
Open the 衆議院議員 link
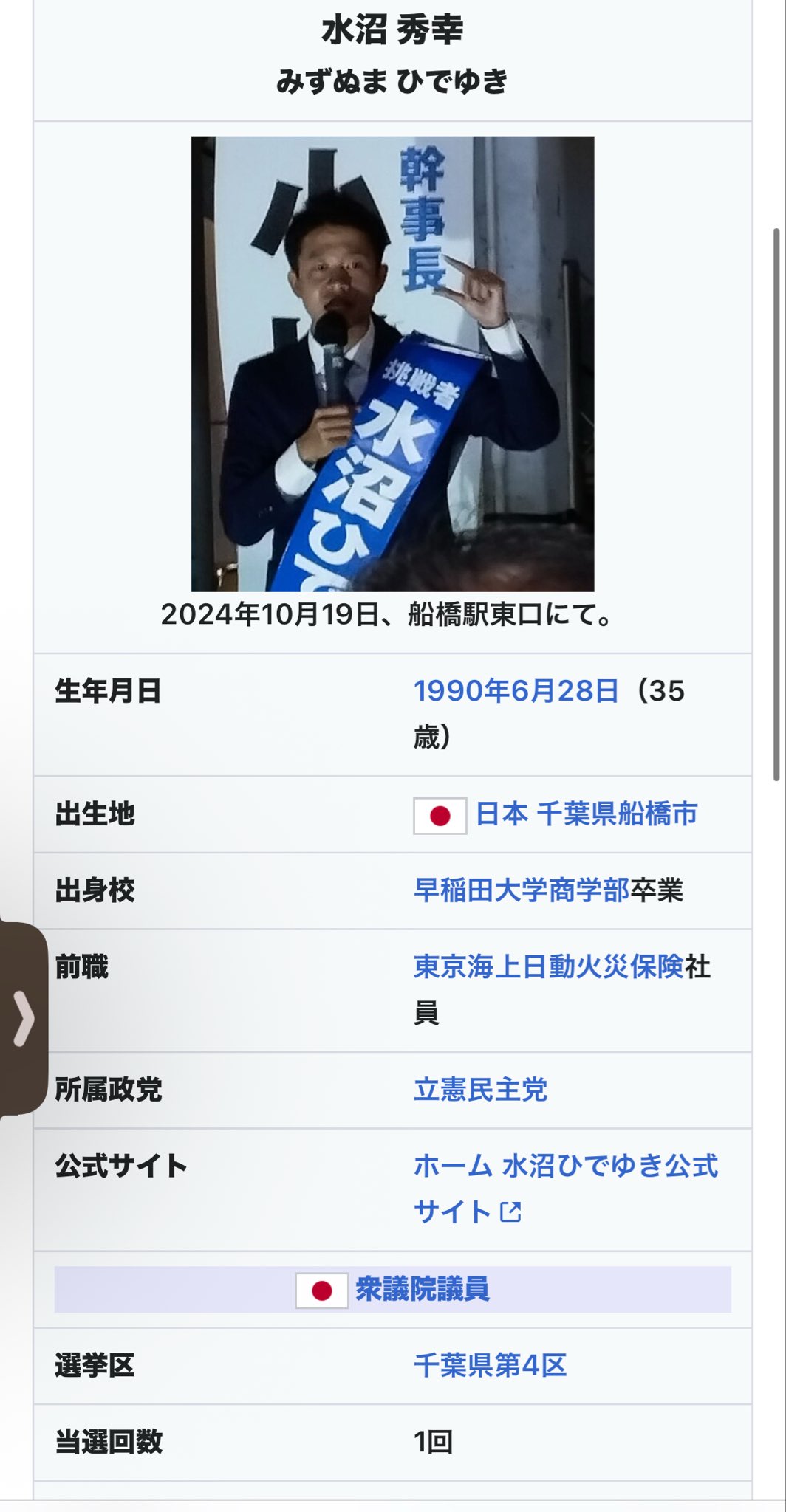coord(422,1289)
